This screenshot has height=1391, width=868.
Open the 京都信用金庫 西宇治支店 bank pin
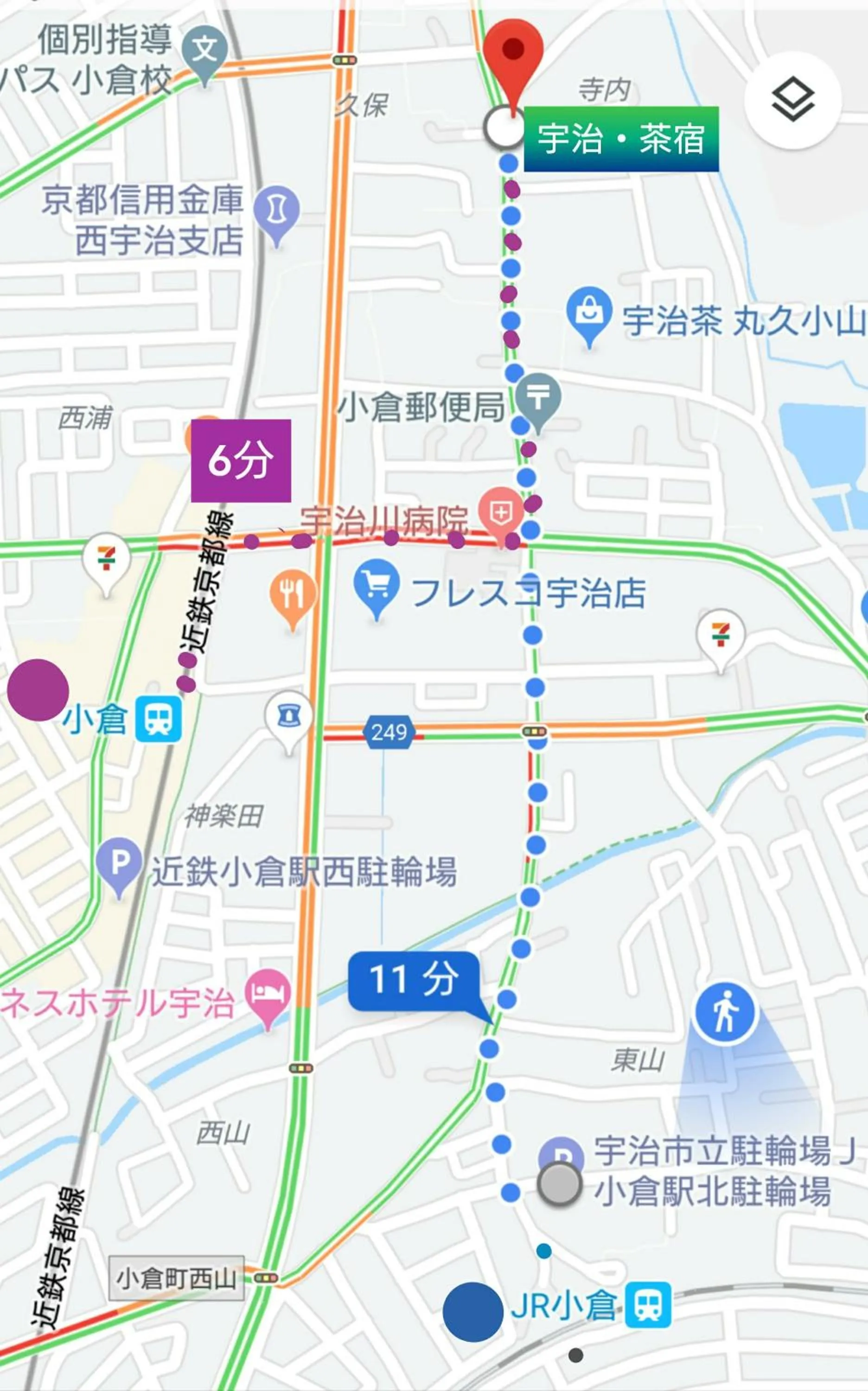tap(277, 211)
